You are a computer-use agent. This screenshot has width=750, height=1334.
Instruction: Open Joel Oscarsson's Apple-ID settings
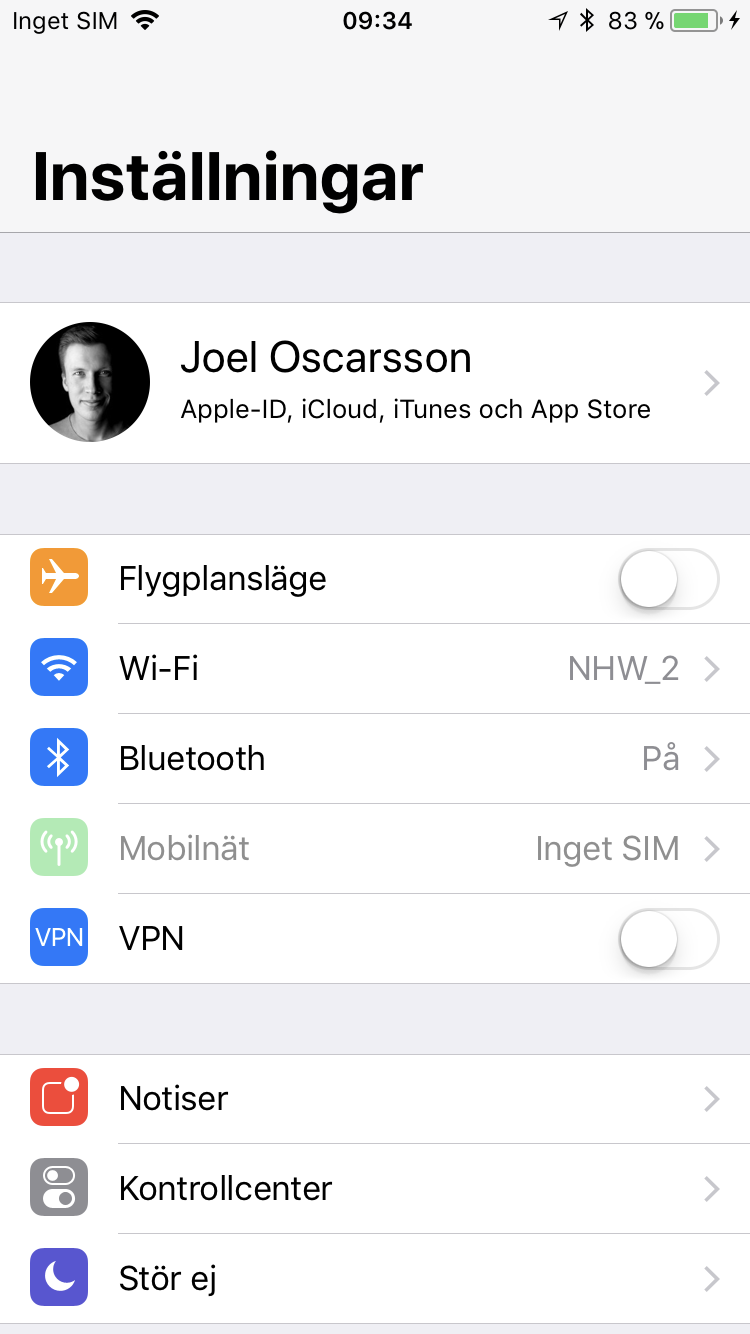tap(375, 383)
